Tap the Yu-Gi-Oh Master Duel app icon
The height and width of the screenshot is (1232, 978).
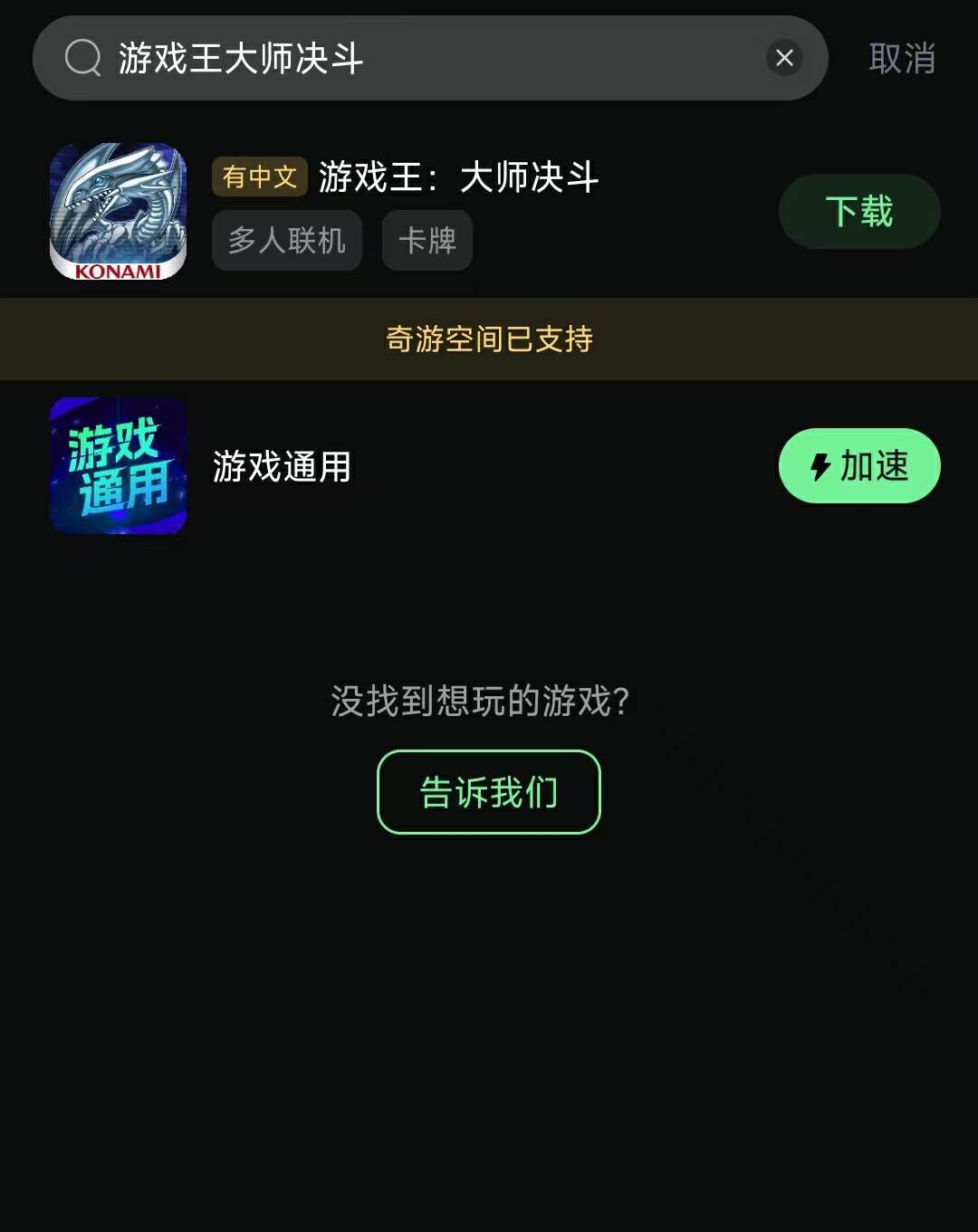click(x=117, y=211)
